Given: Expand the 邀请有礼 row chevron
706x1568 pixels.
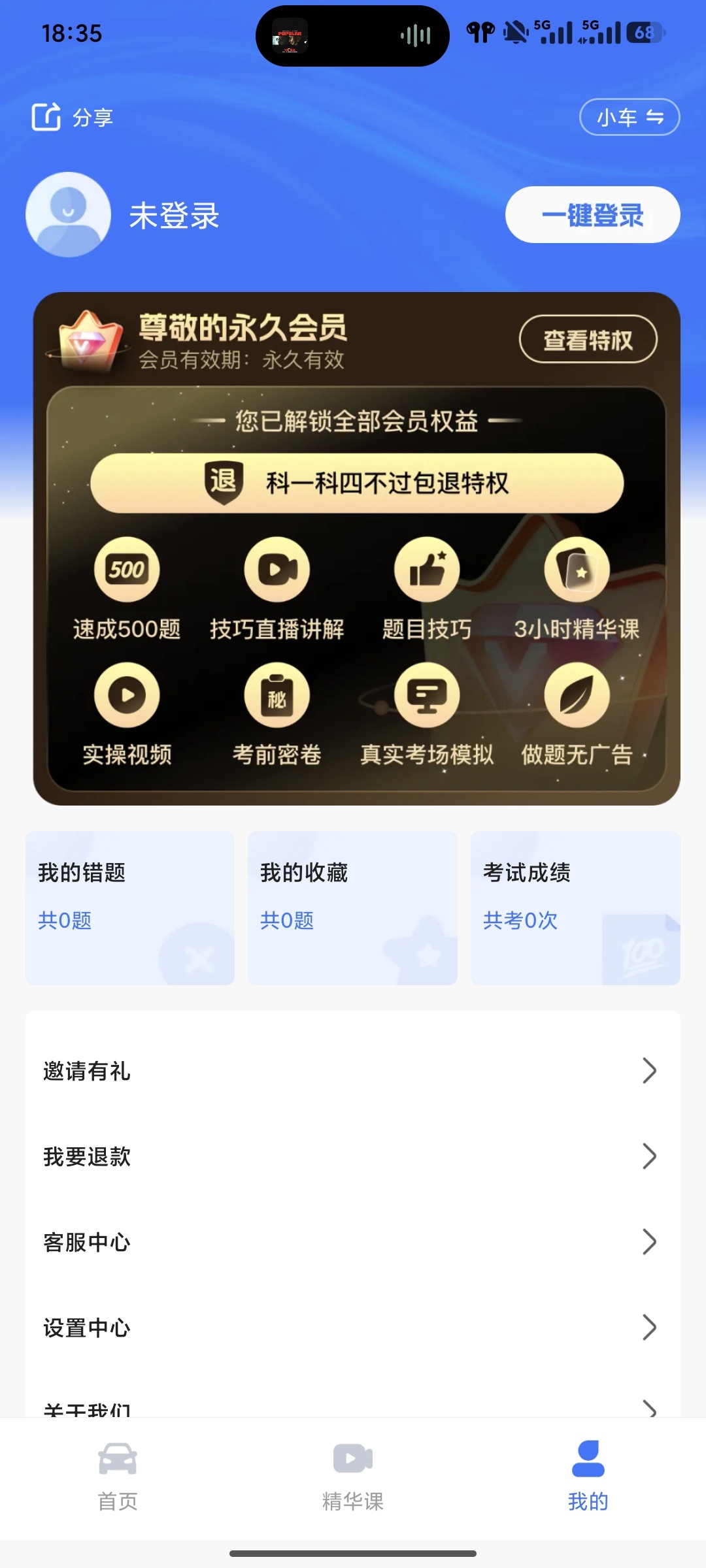Looking at the screenshot, I should pyautogui.click(x=650, y=1070).
